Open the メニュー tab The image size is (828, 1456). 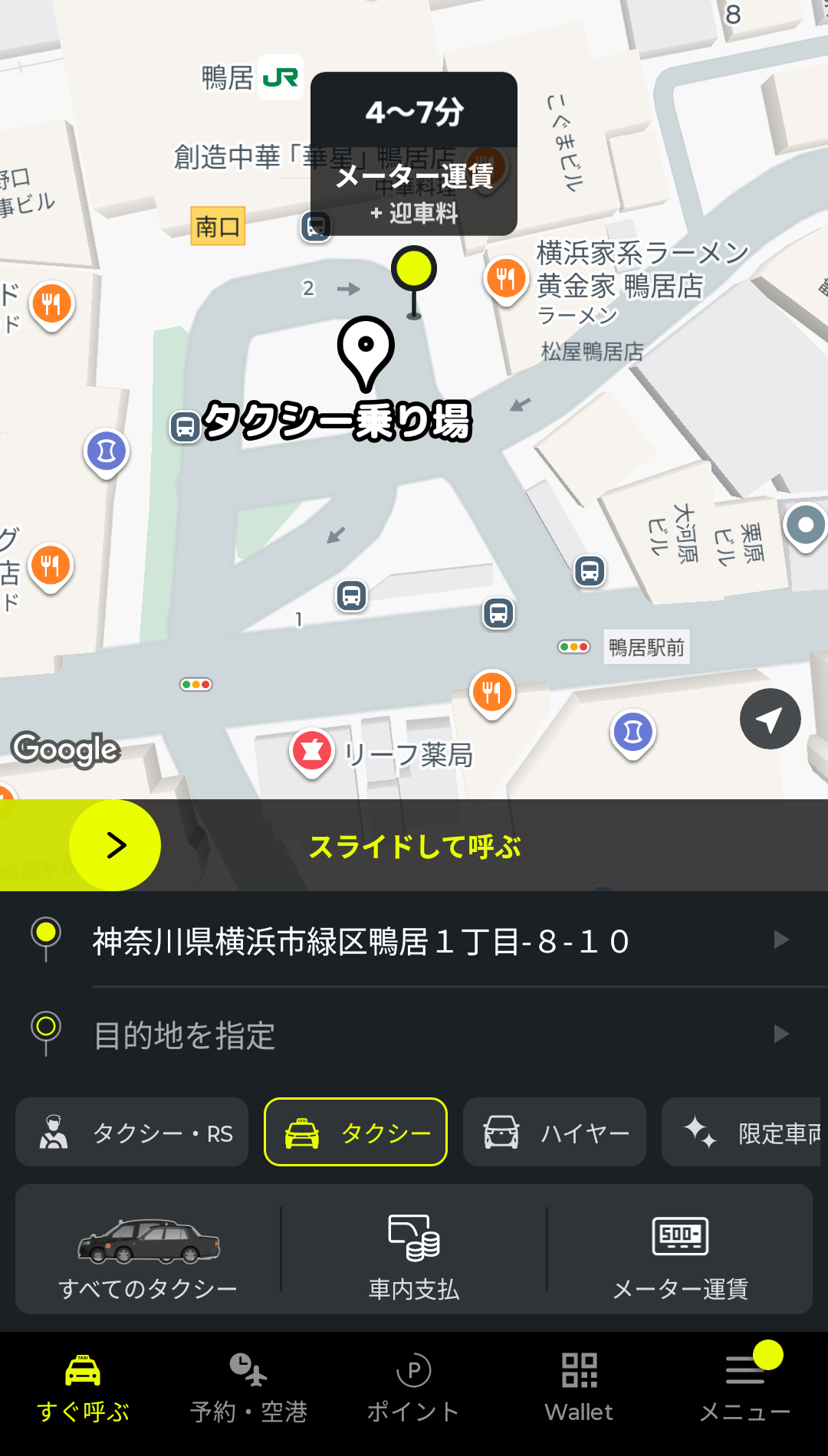click(x=745, y=1389)
